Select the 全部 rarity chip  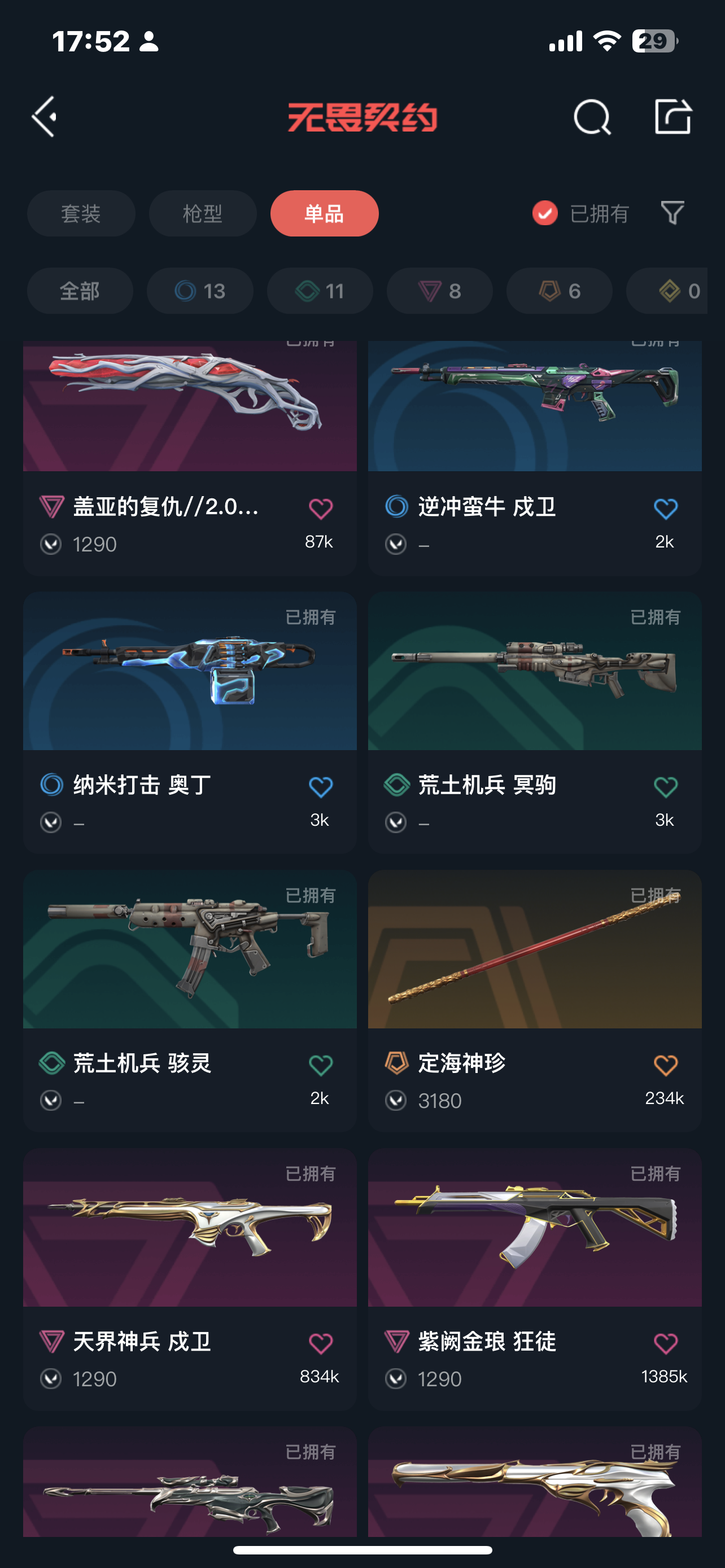[80, 291]
